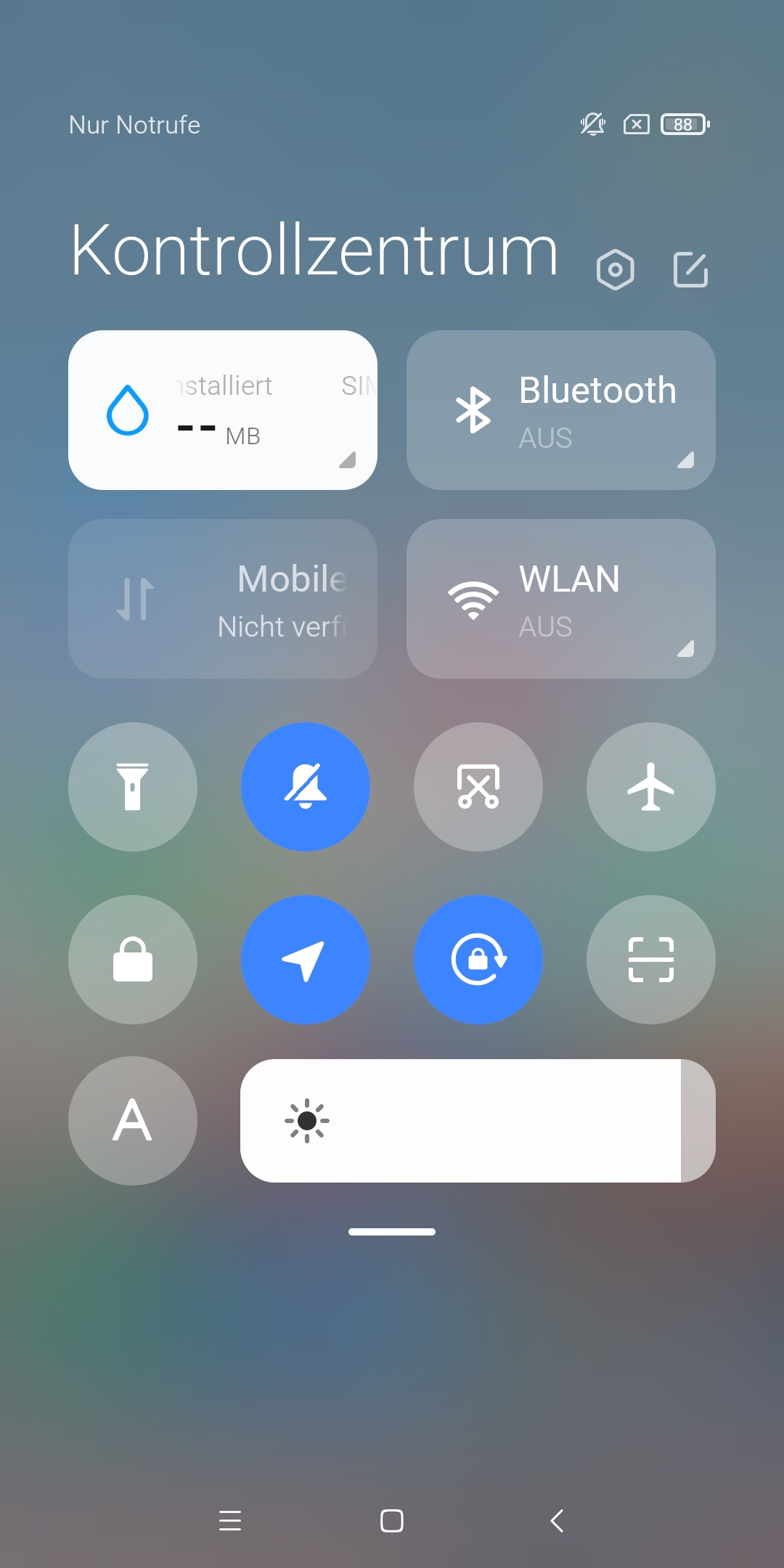This screenshot has height=1568, width=784.
Task: Toggle the Mobile data tile
Action: pos(223,599)
